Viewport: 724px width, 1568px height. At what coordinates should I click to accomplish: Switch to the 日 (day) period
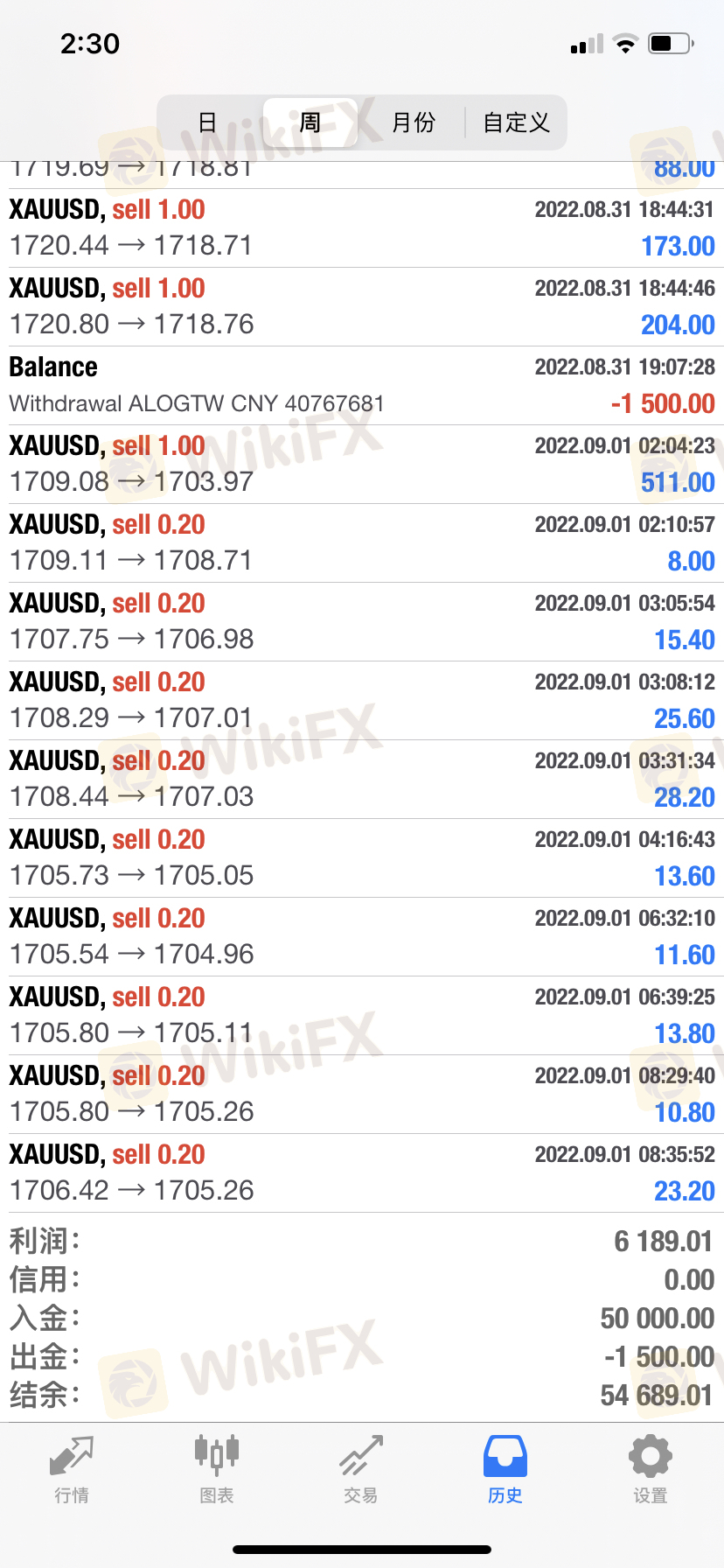point(207,122)
